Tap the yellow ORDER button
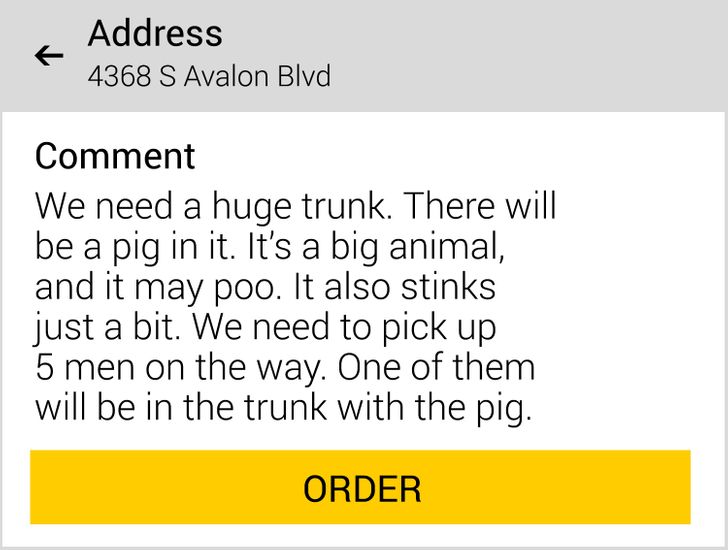This screenshot has width=728, height=550. [361, 488]
